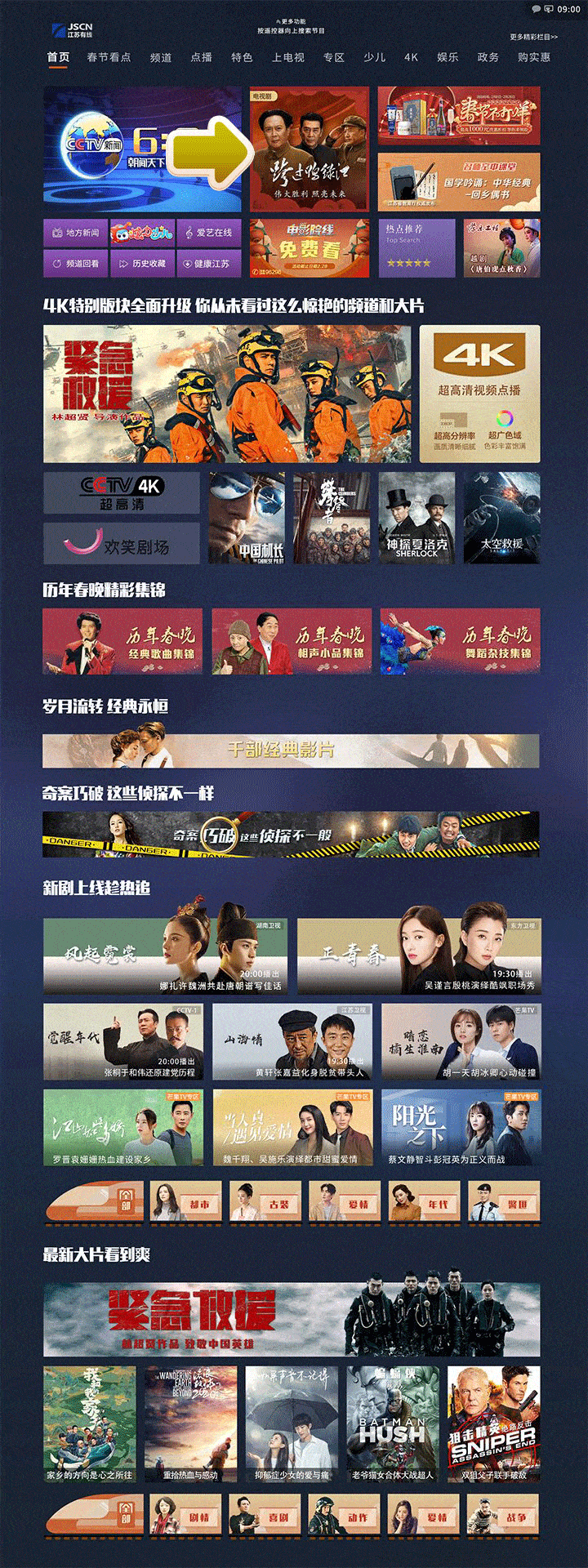The image size is (588, 1568).
Task: Open the Batman Hush movie poster
Action: pos(392,1423)
